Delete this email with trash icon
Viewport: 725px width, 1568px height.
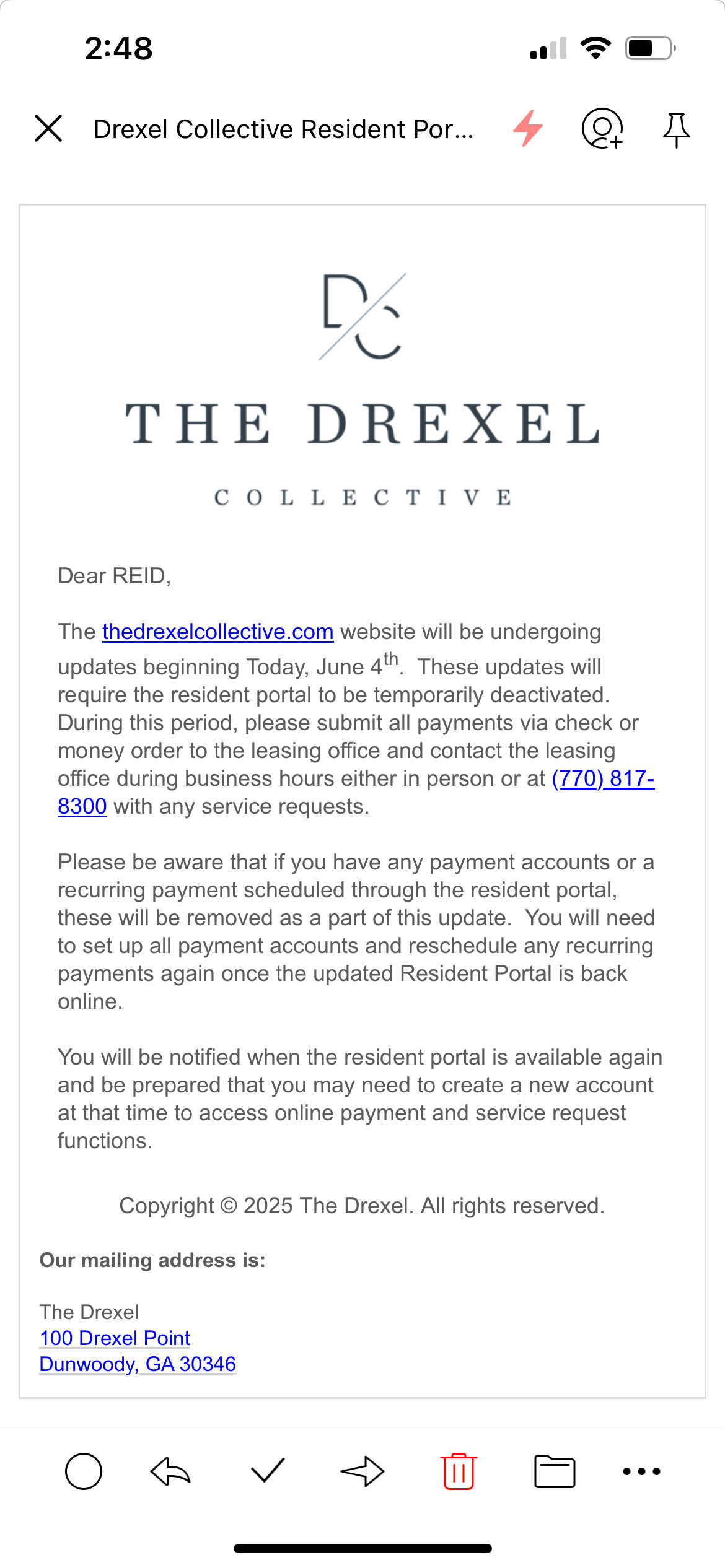point(459,1471)
